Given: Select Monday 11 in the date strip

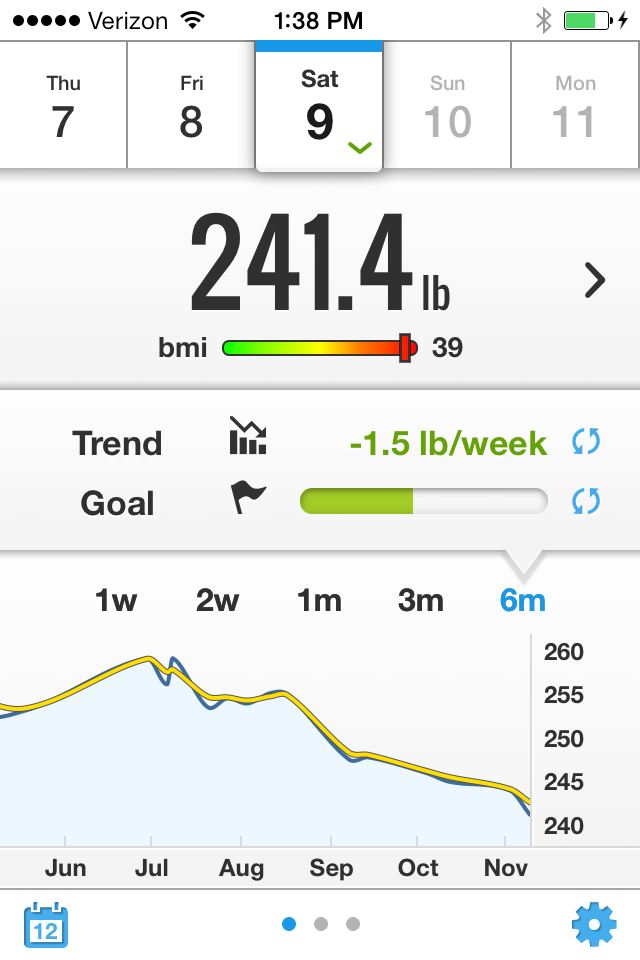Looking at the screenshot, I should click(x=575, y=106).
